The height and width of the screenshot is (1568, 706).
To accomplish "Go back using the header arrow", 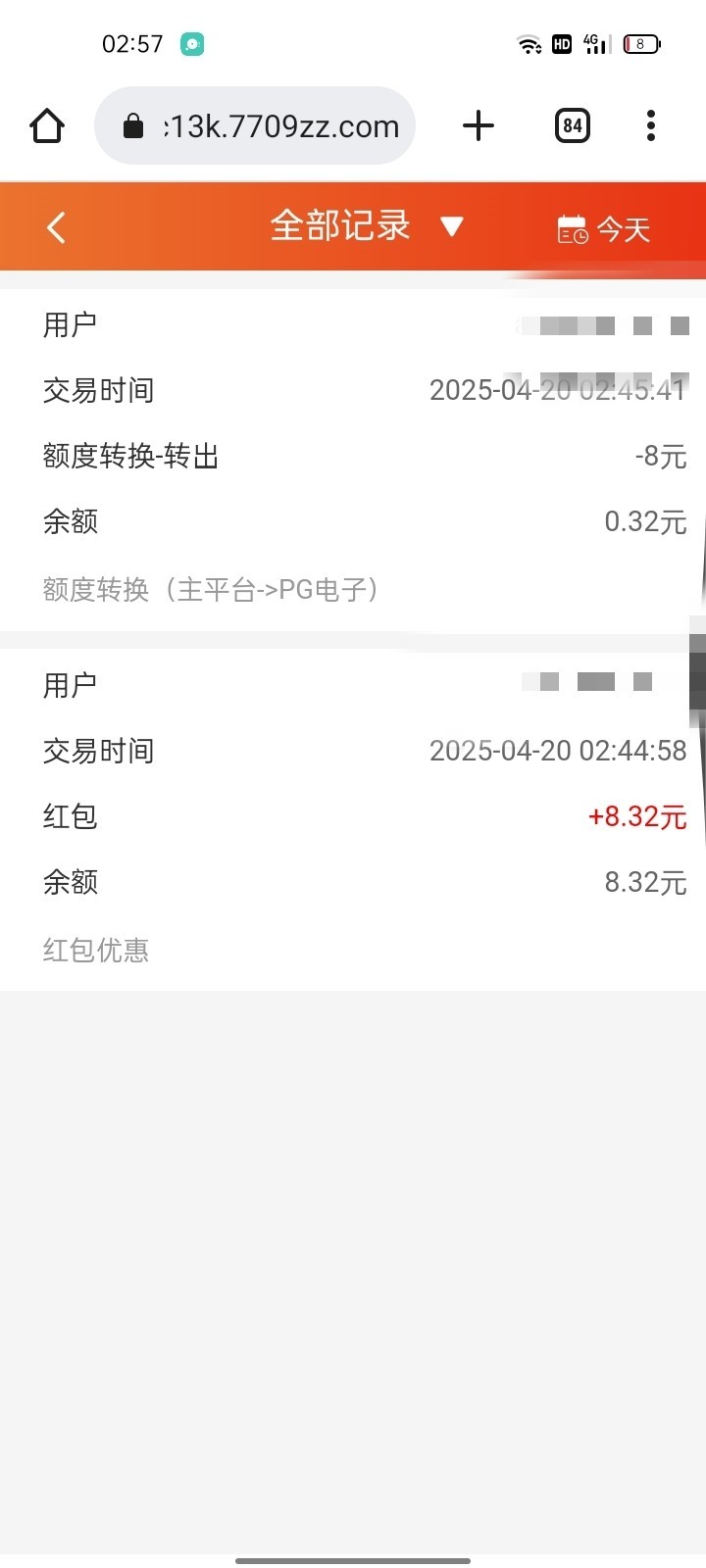I will [56, 227].
